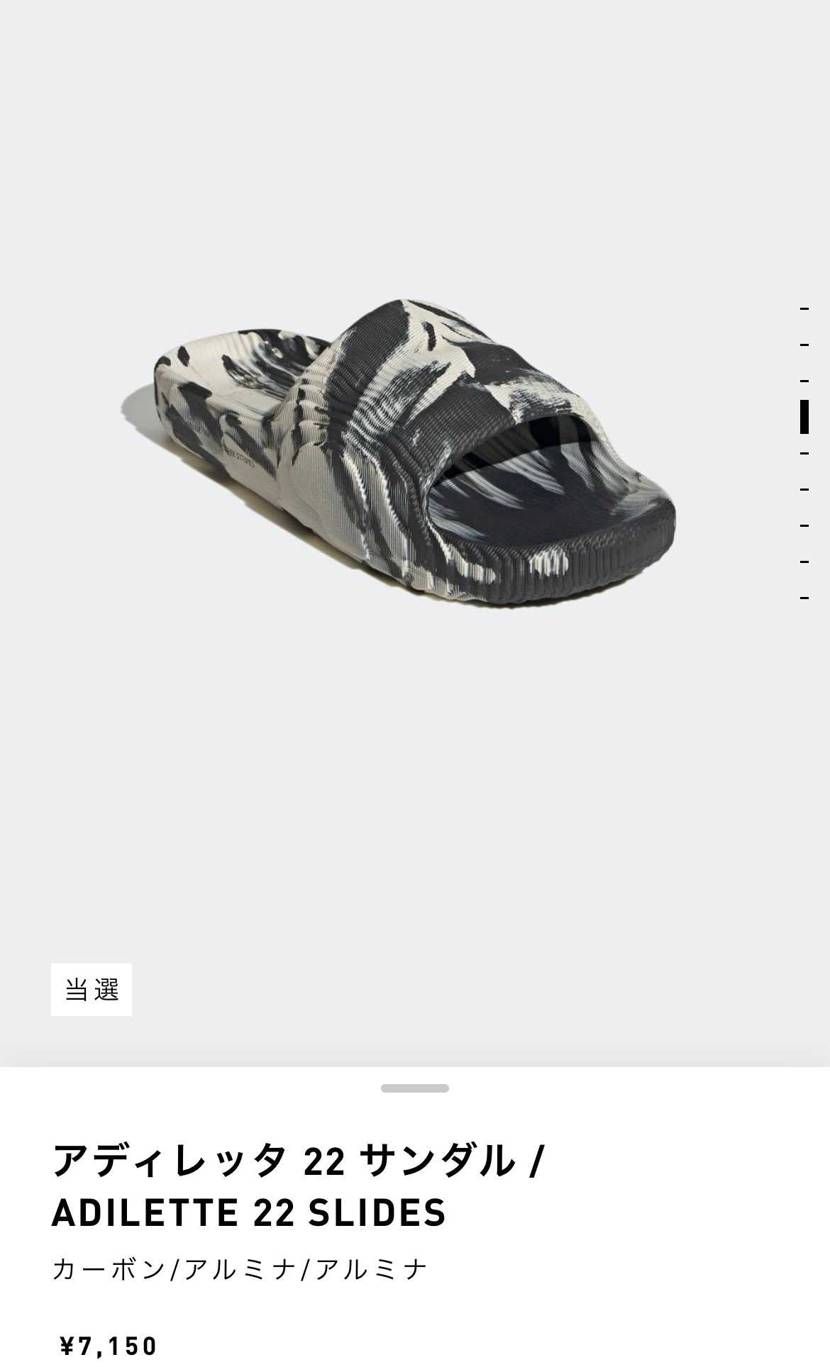The image size is (830, 1367).
Task: Open the marbled slides product photo
Action: pyautogui.click(x=415, y=450)
